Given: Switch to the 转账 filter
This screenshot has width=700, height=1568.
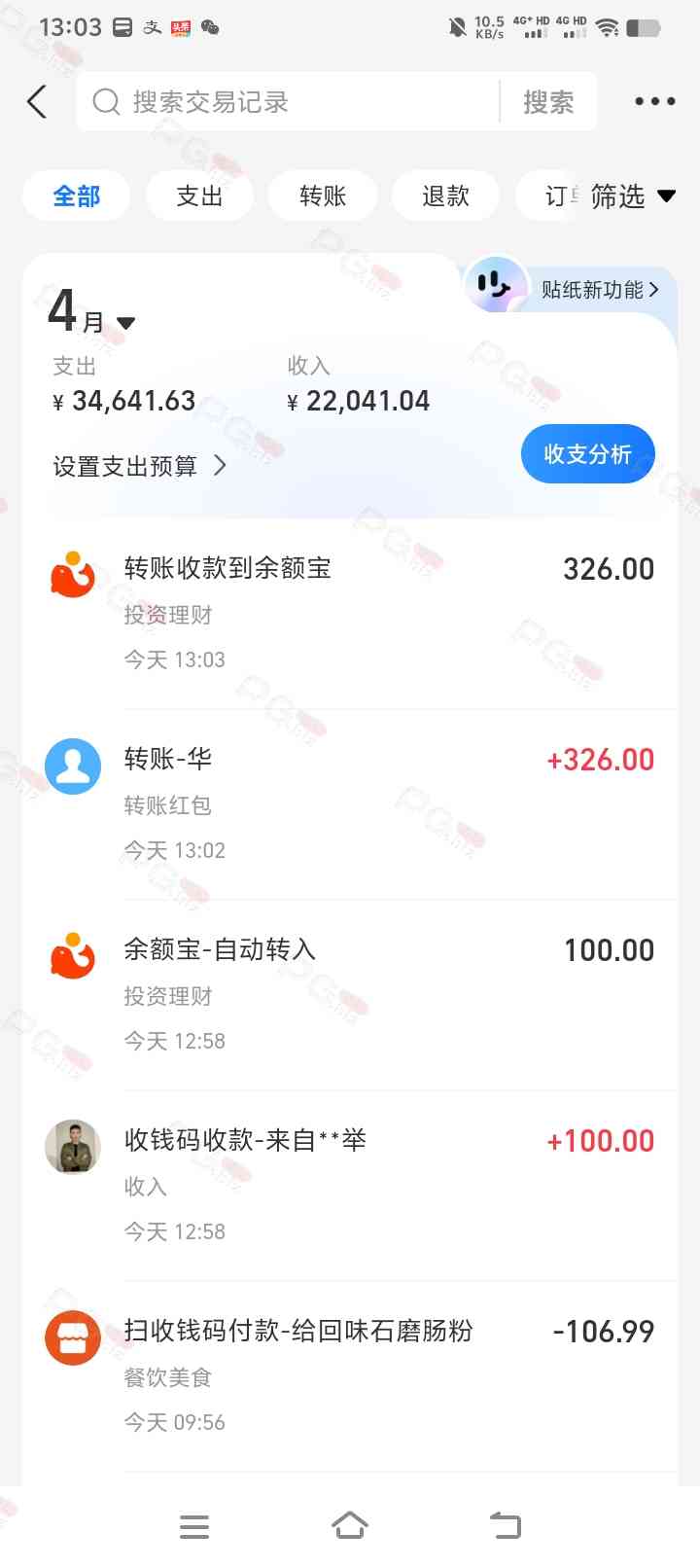Looking at the screenshot, I should coord(323,196).
